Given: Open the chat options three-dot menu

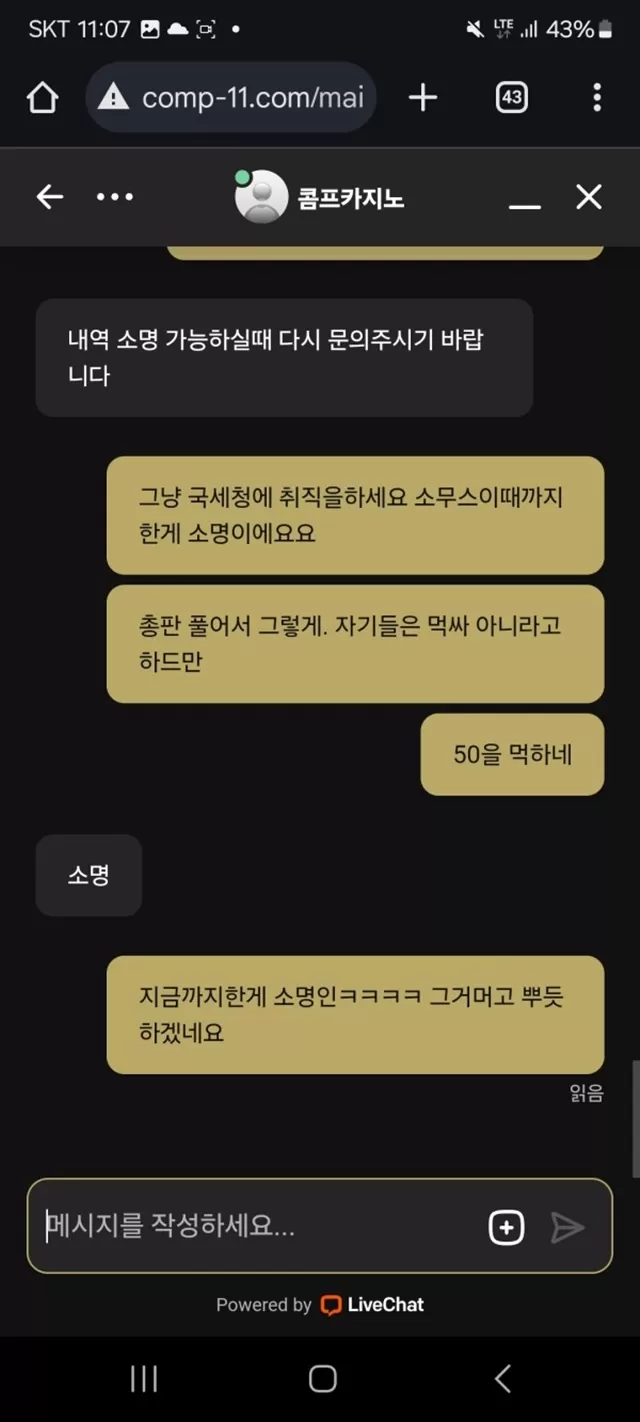Looking at the screenshot, I should click(115, 197).
